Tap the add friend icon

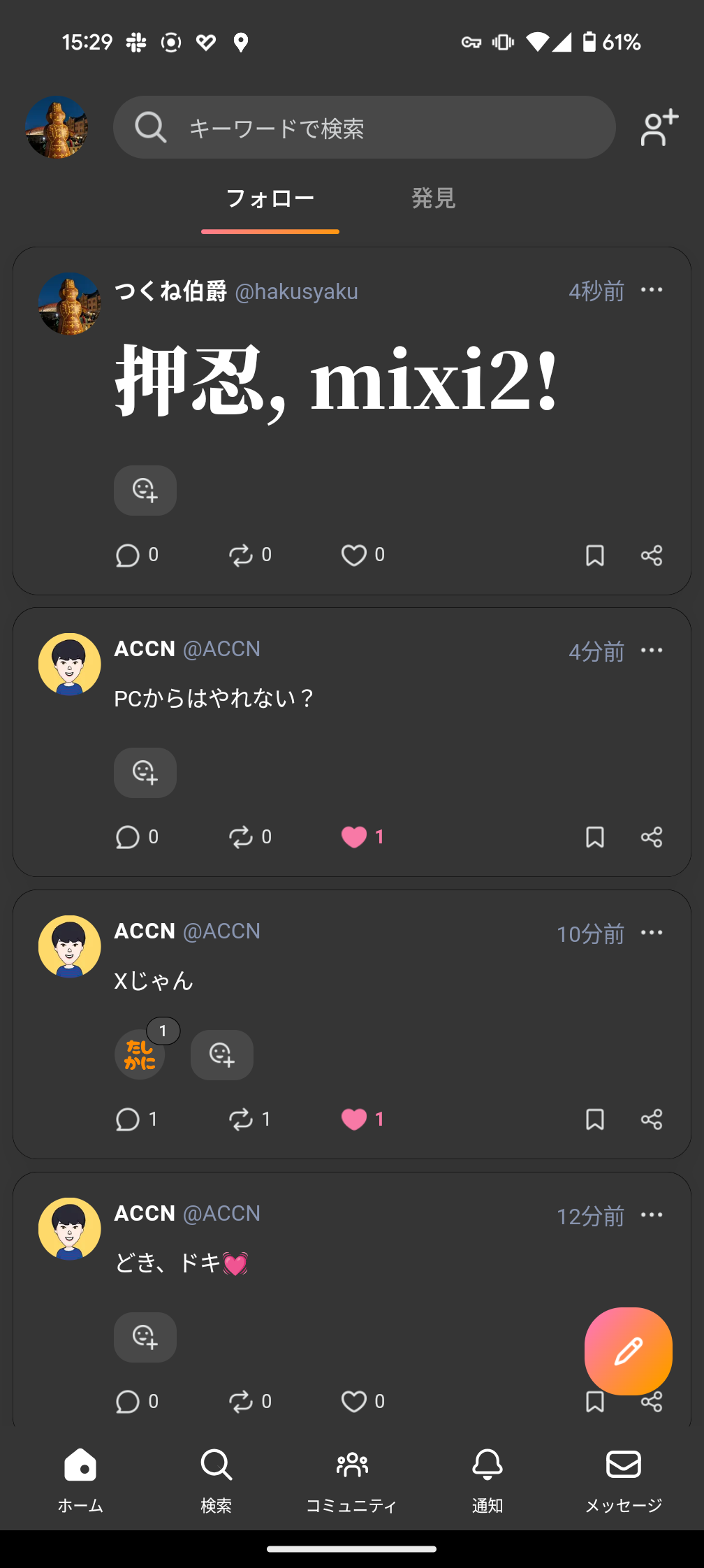tap(659, 128)
